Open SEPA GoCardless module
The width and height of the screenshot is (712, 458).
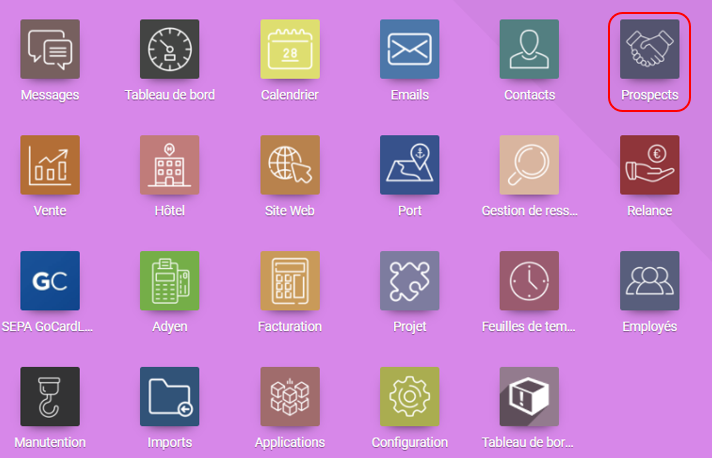pyautogui.click(x=50, y=281)
